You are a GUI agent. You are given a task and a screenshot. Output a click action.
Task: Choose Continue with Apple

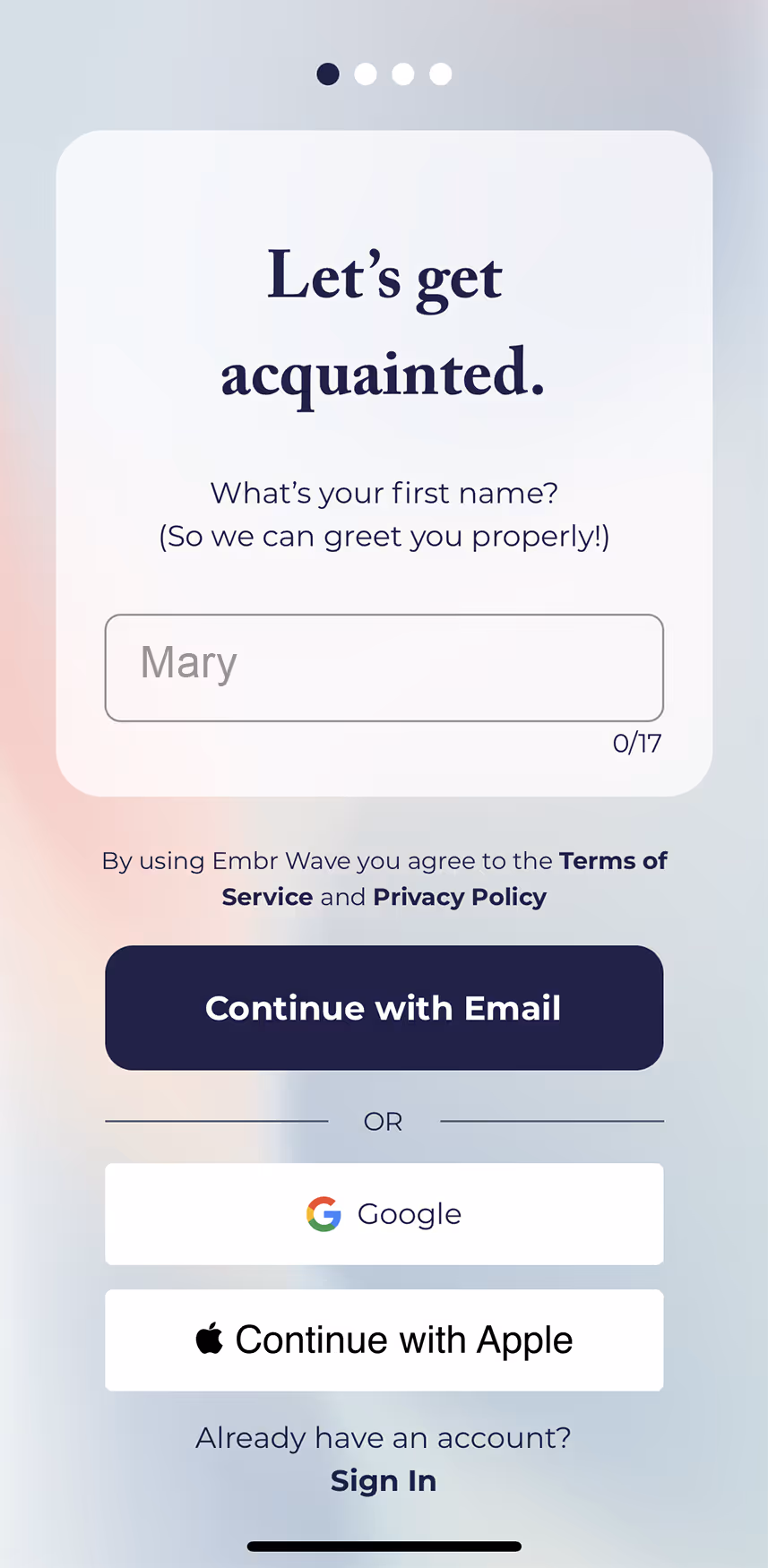[384, 1340]
